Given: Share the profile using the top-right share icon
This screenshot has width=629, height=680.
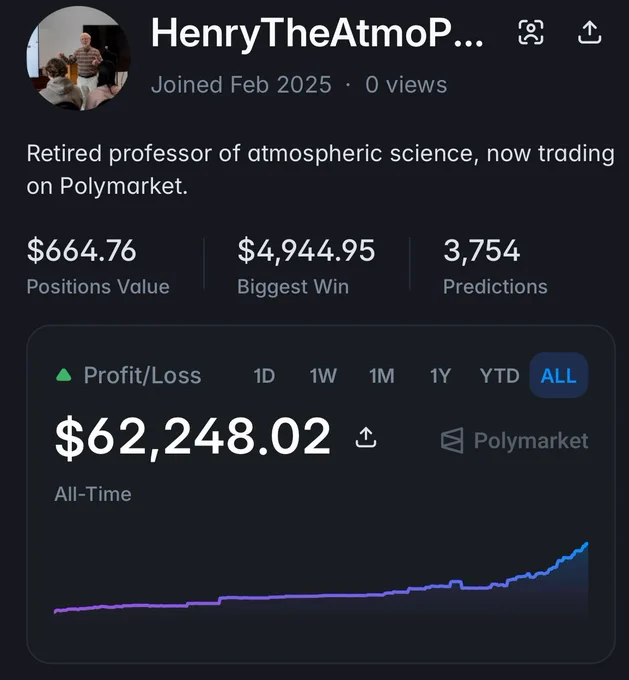Looking at the screenshot, I should pos(590,33).
